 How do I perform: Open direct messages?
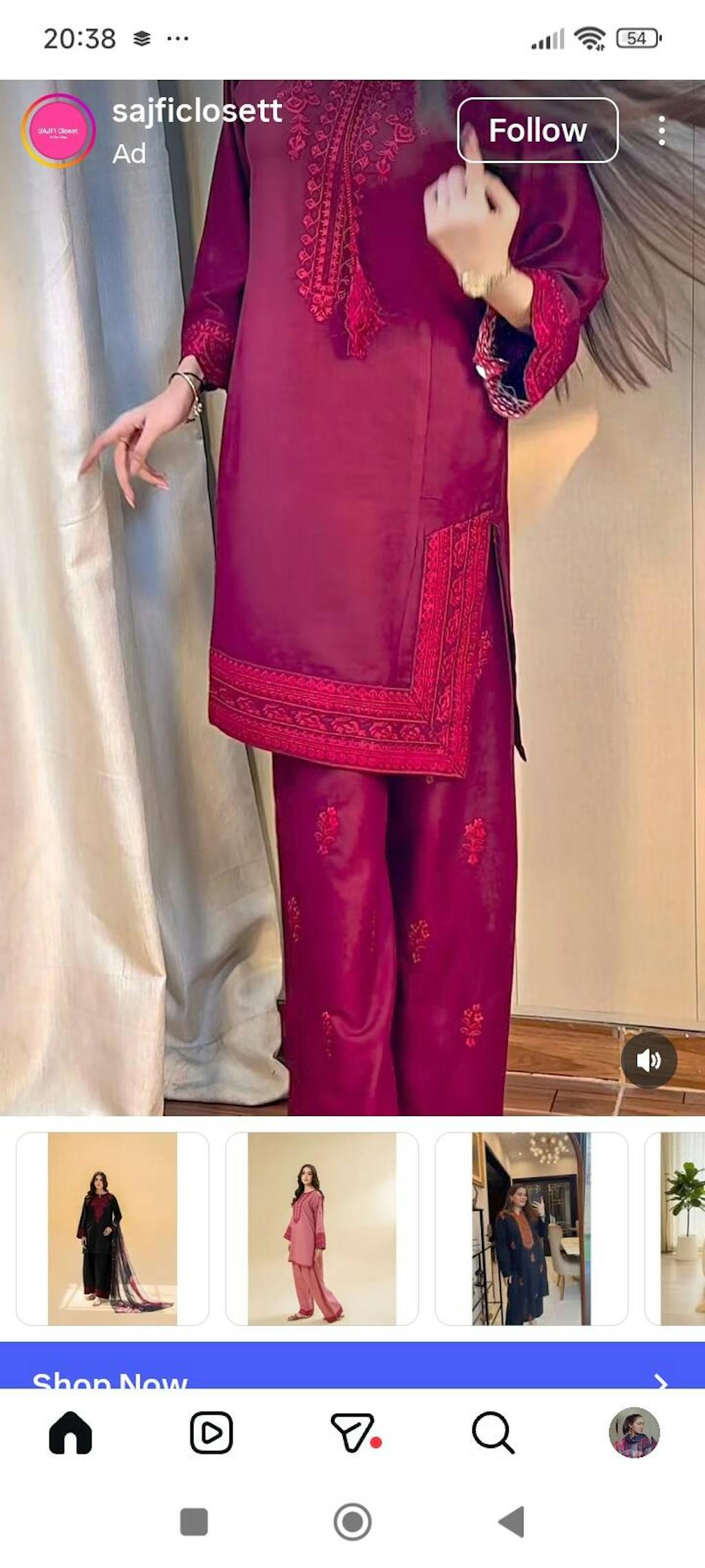tap(354, 1433)
